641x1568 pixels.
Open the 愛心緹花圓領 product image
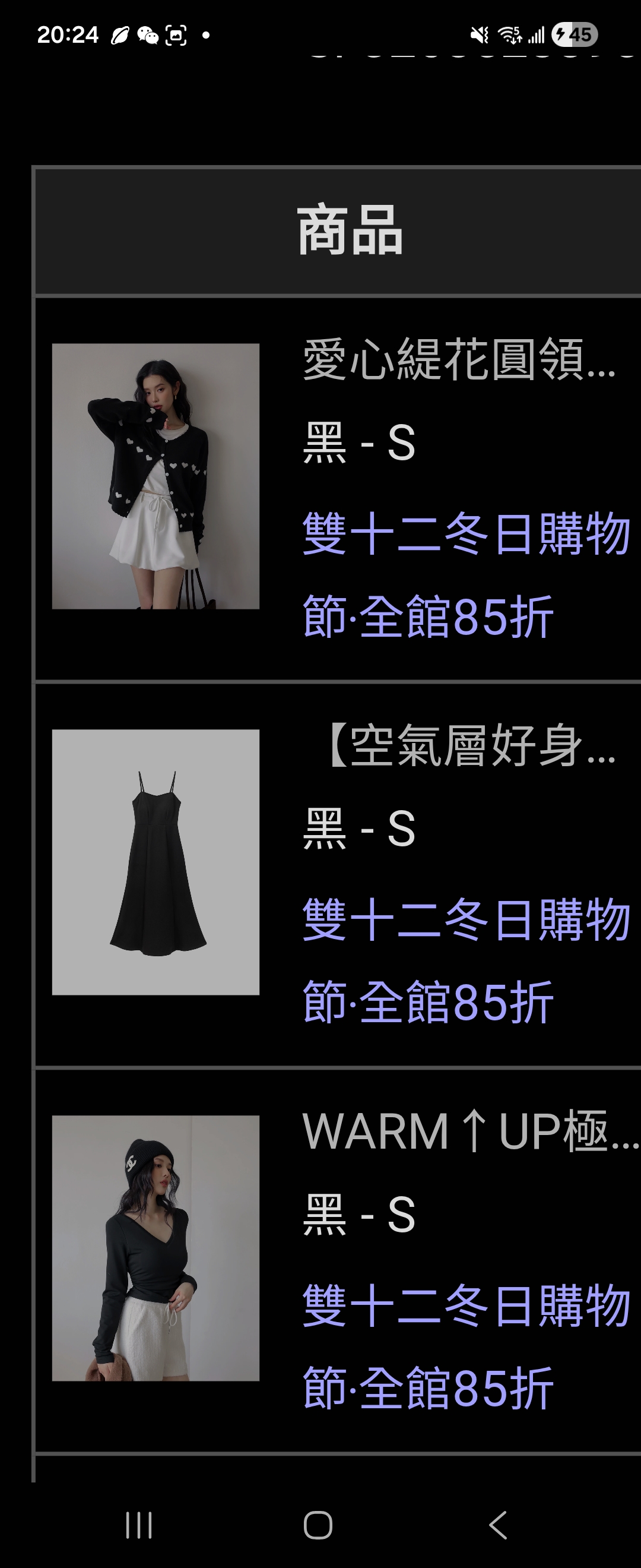coord(155,476)
